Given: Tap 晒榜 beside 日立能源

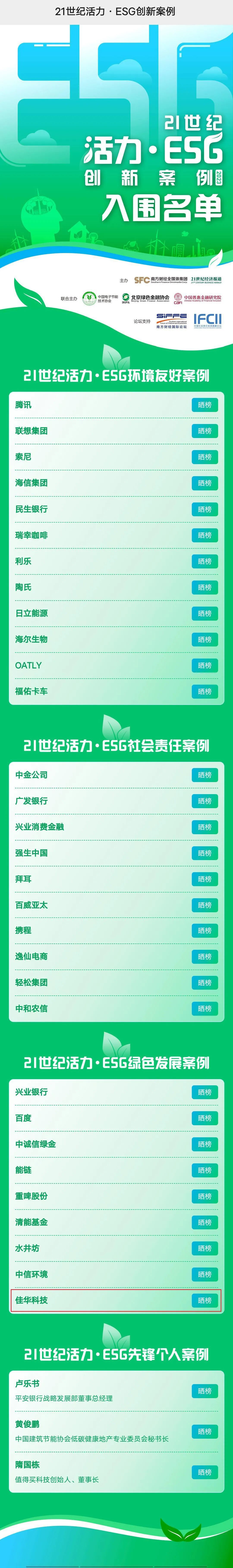Looking at the screenshot, I should 204,613.
